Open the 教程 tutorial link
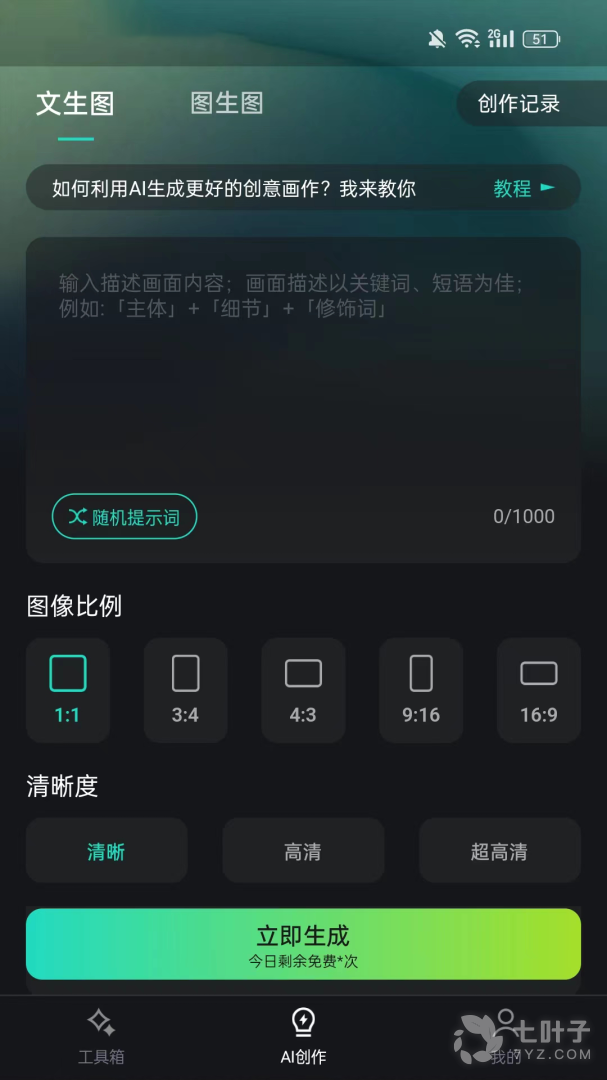This screenshot has height=1080, width=607. pos(523,188)
